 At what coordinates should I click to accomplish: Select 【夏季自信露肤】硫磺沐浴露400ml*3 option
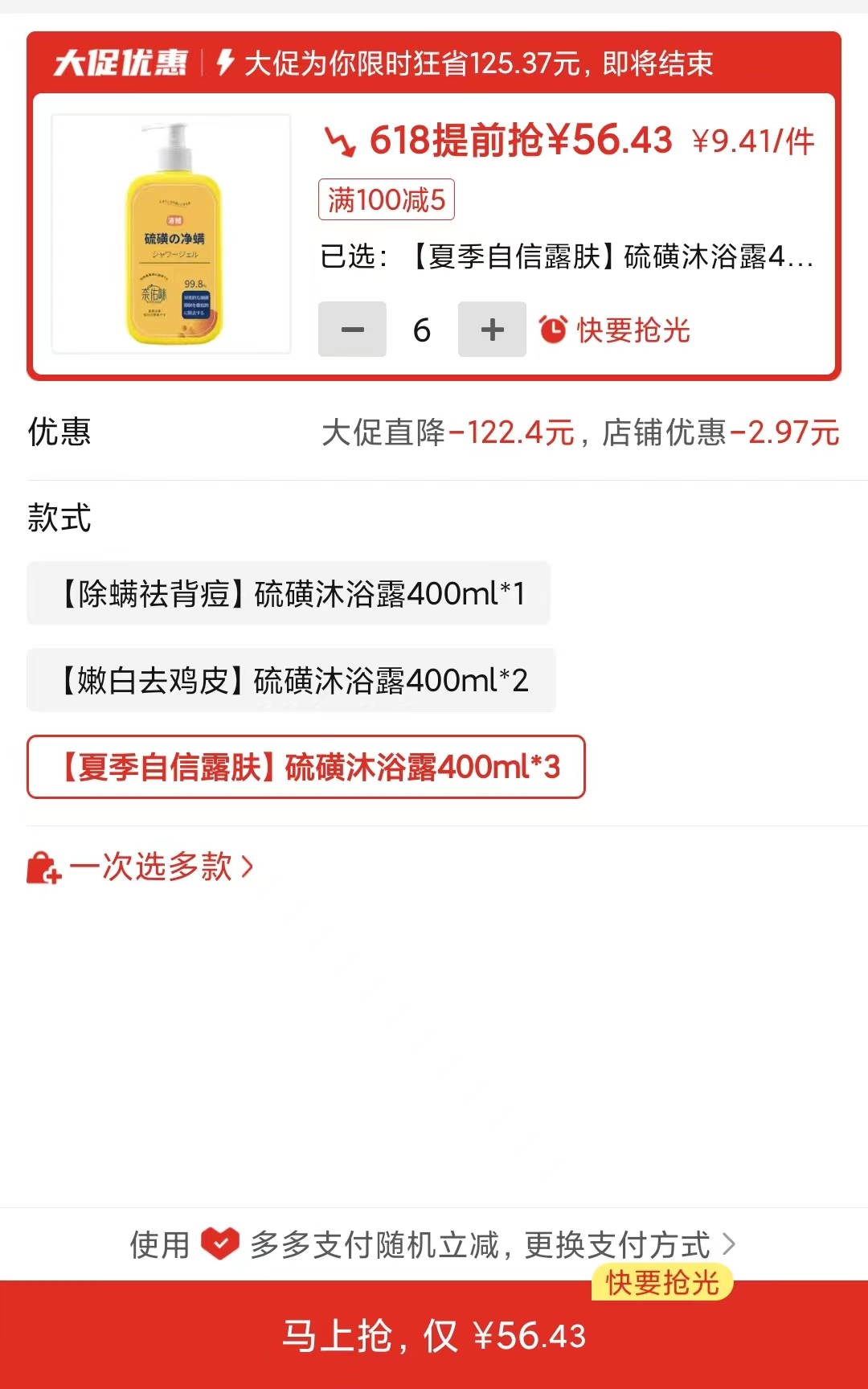305,768
